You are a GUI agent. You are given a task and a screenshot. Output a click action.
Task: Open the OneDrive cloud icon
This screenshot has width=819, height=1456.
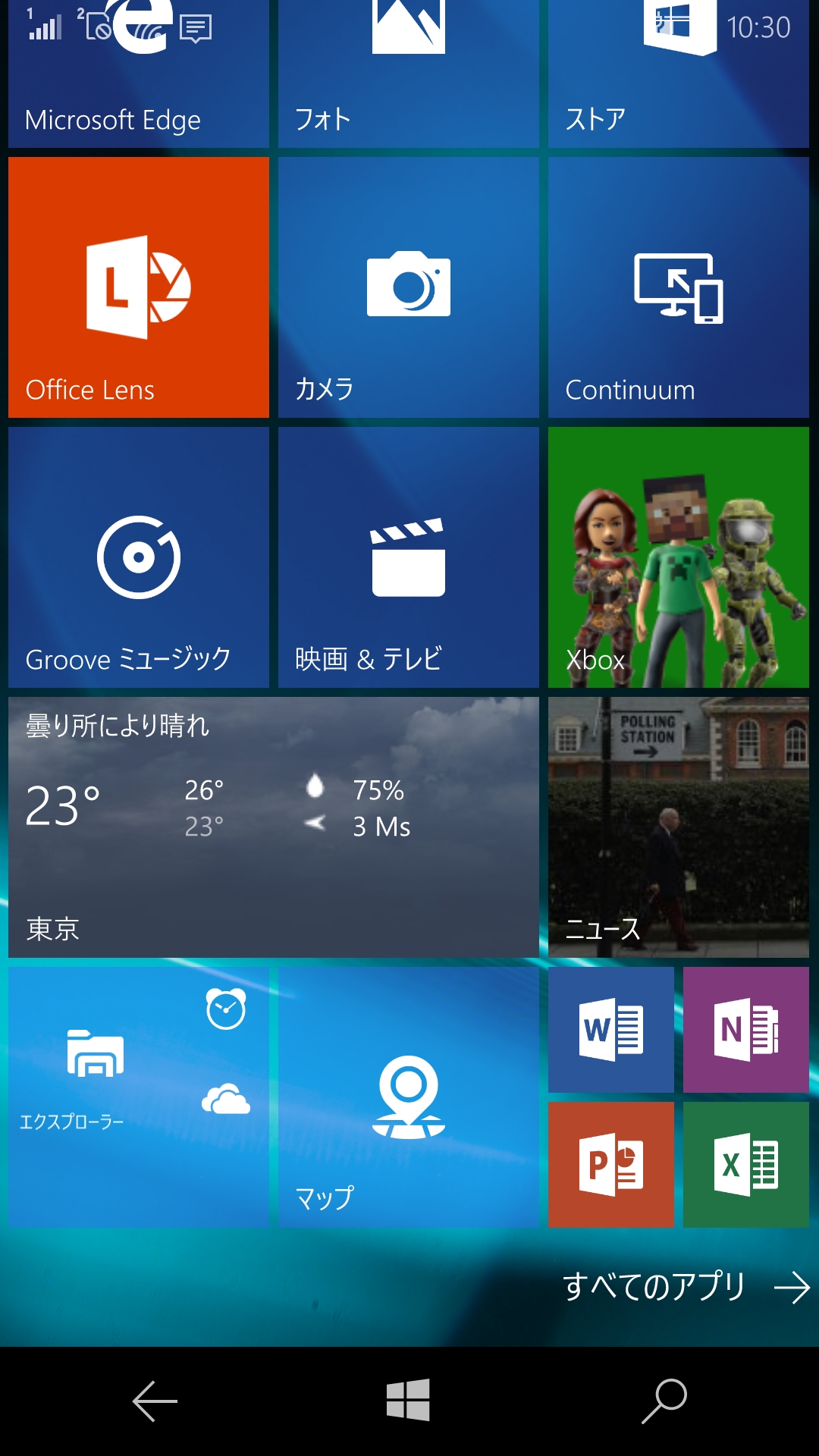point(225,1099)
